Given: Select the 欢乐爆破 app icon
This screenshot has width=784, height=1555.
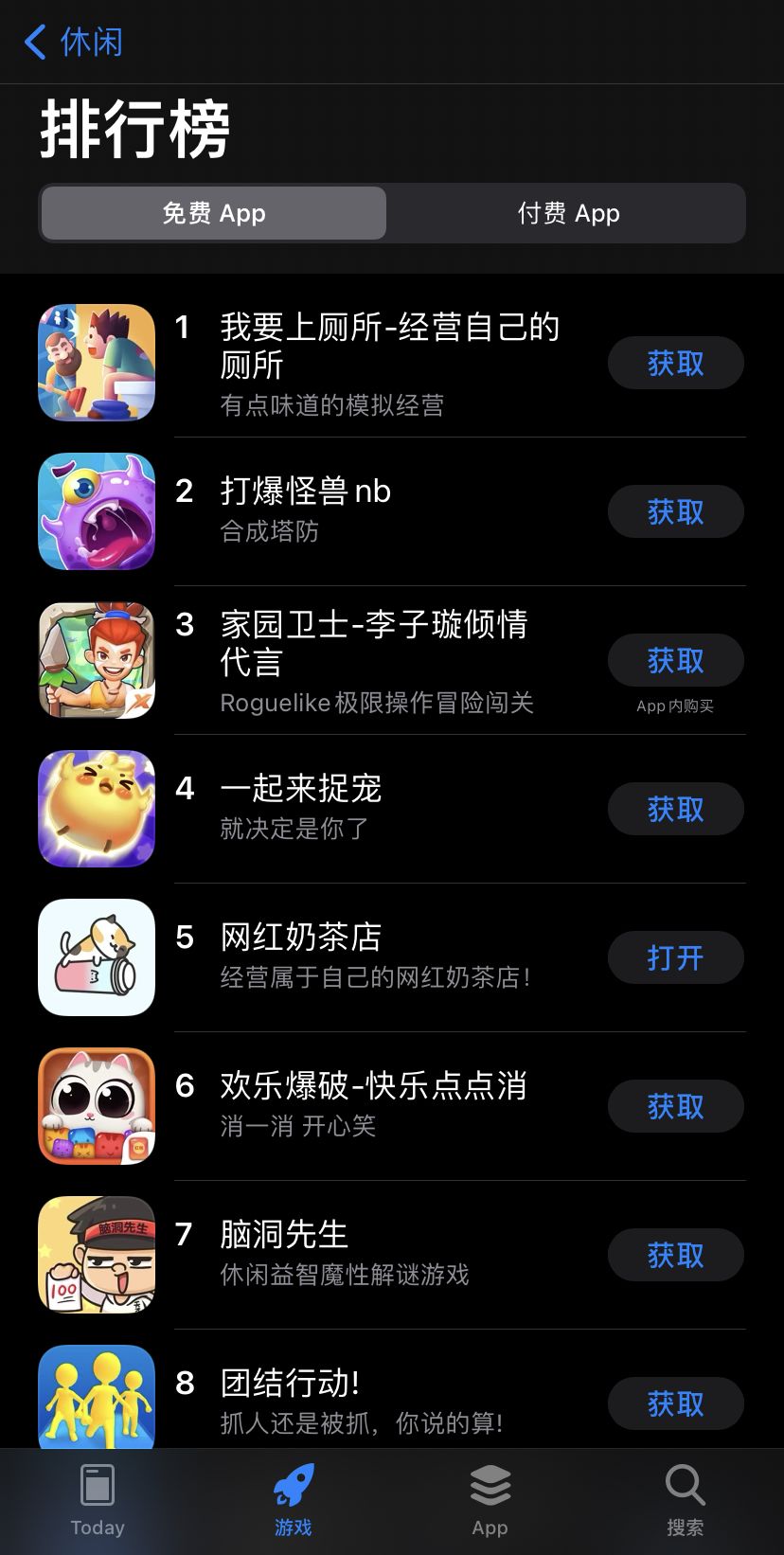Looking at the screenshot, I should [96, 1105].
